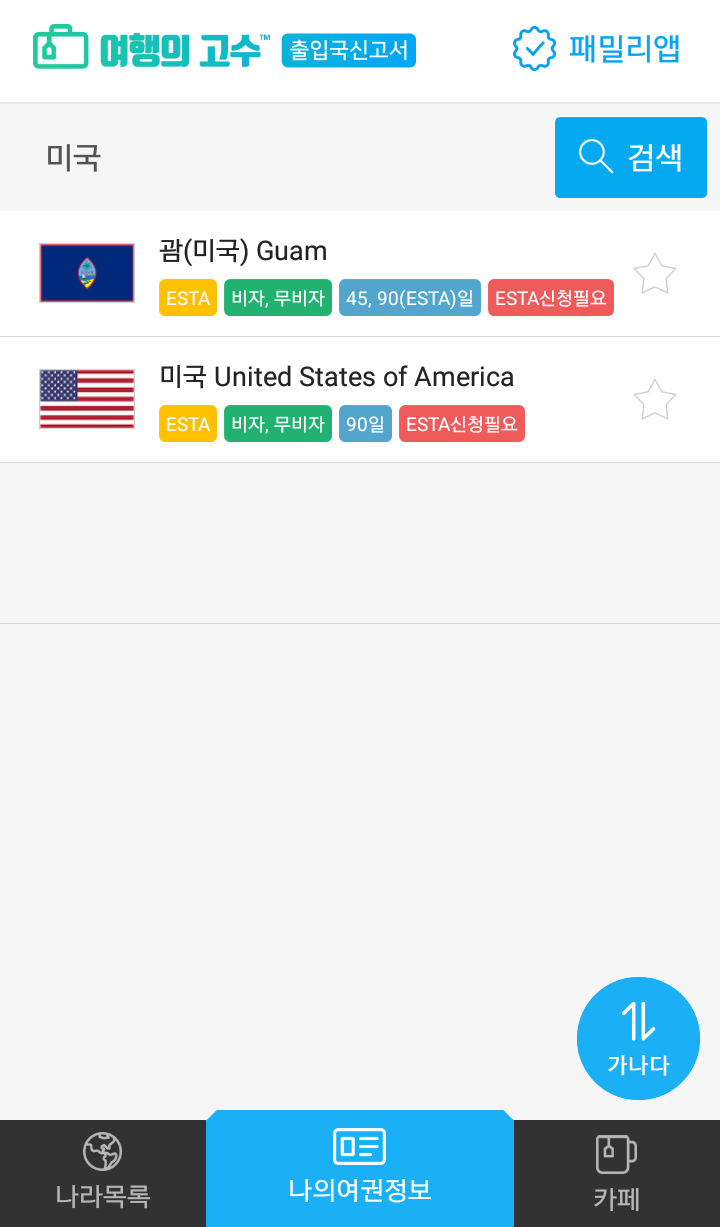The height and width of the screenshot is (1227, 720).
Task: Go to the 카페 tab
Action: [x=617, y=1173]
